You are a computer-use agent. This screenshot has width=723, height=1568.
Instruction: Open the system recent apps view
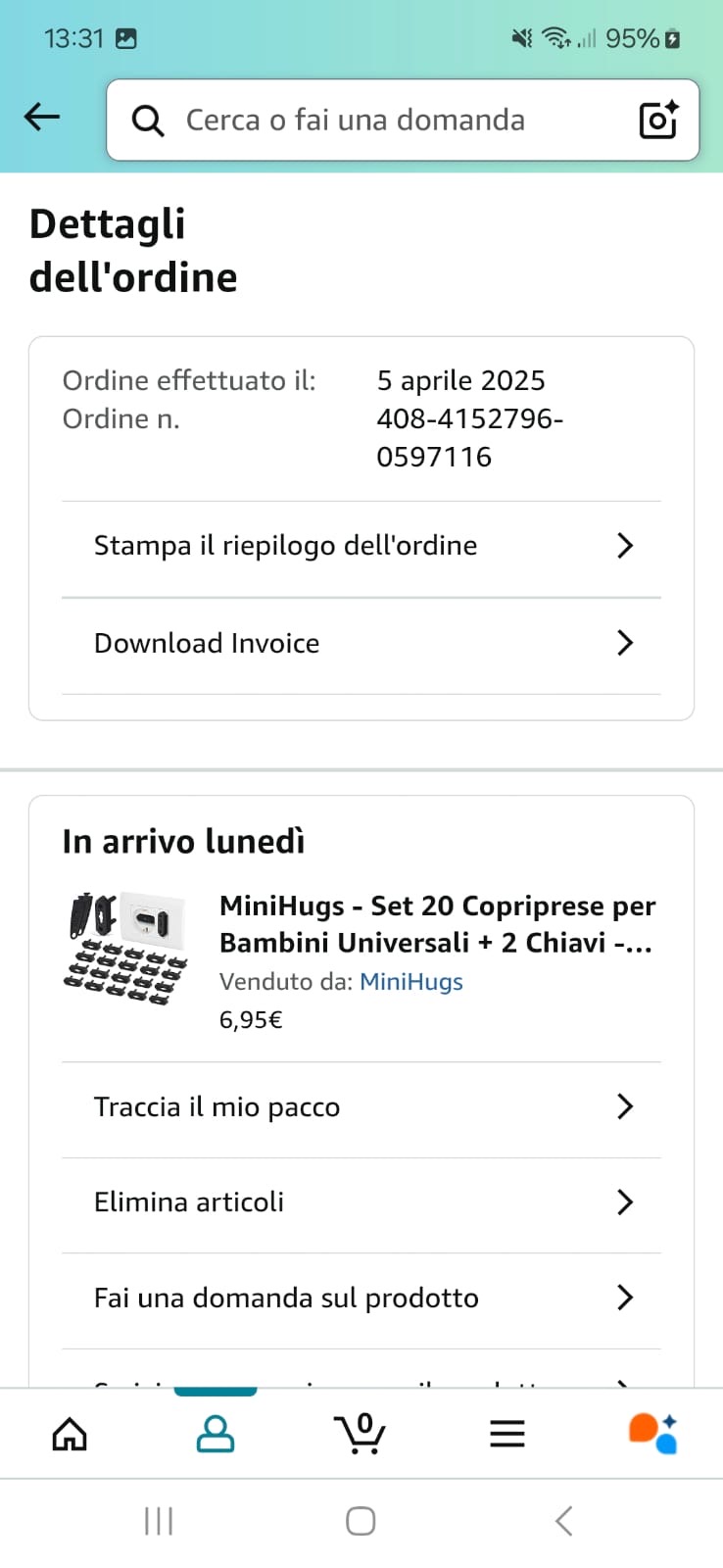click(x=159, y=1521)
